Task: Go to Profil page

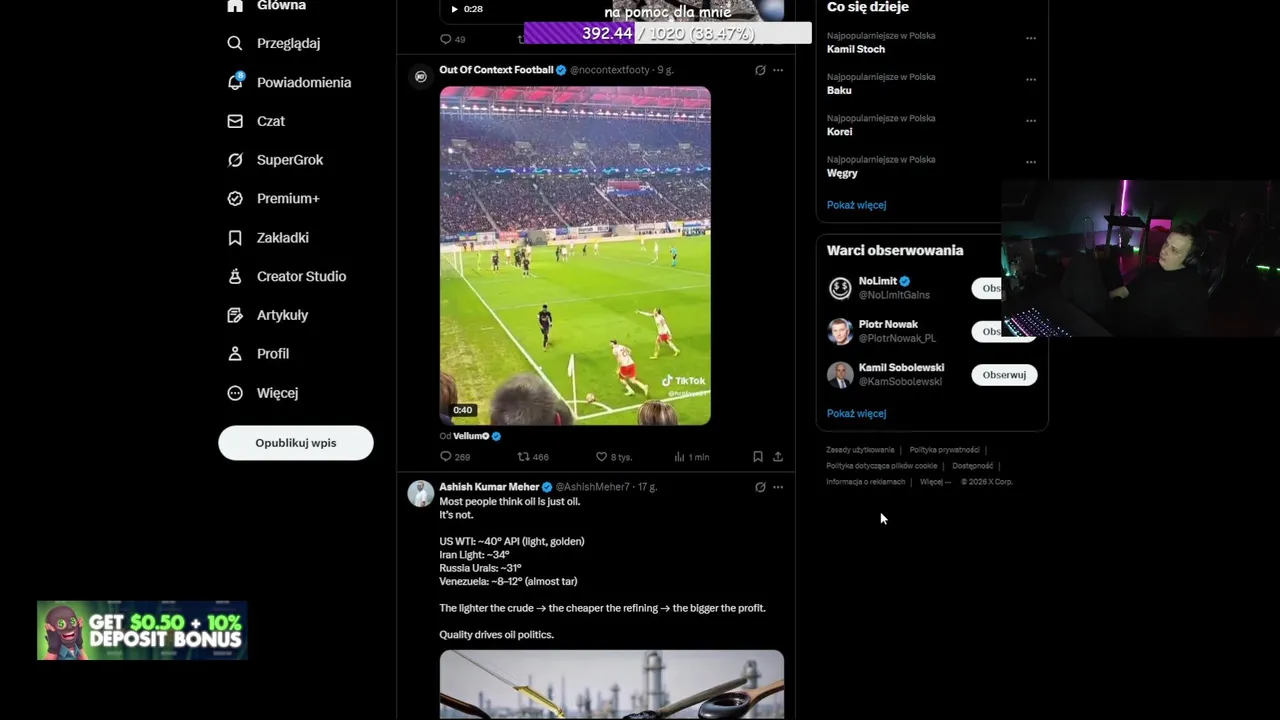Action: (272, 354)
